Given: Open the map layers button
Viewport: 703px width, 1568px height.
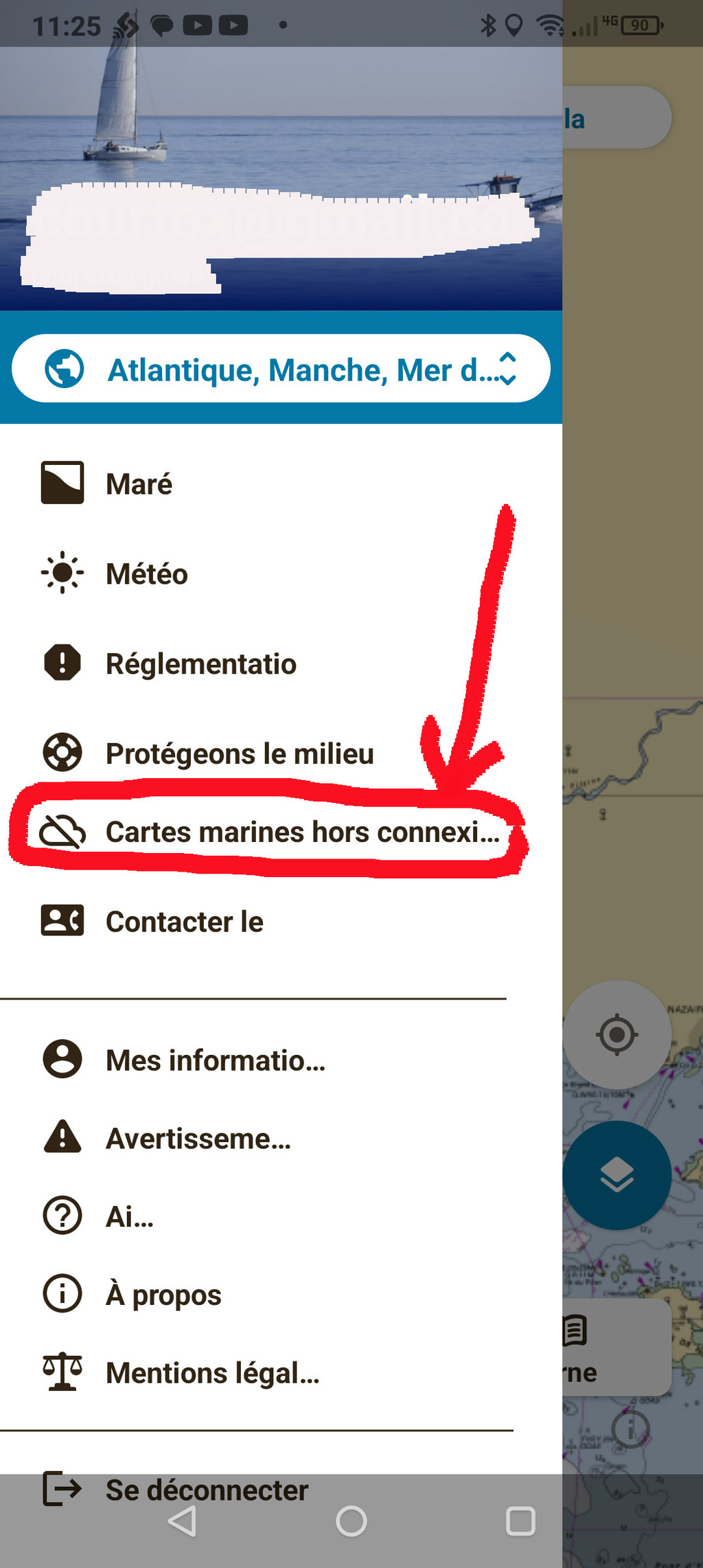Looking at the screenshot, I should click(x=616, y=1175).
